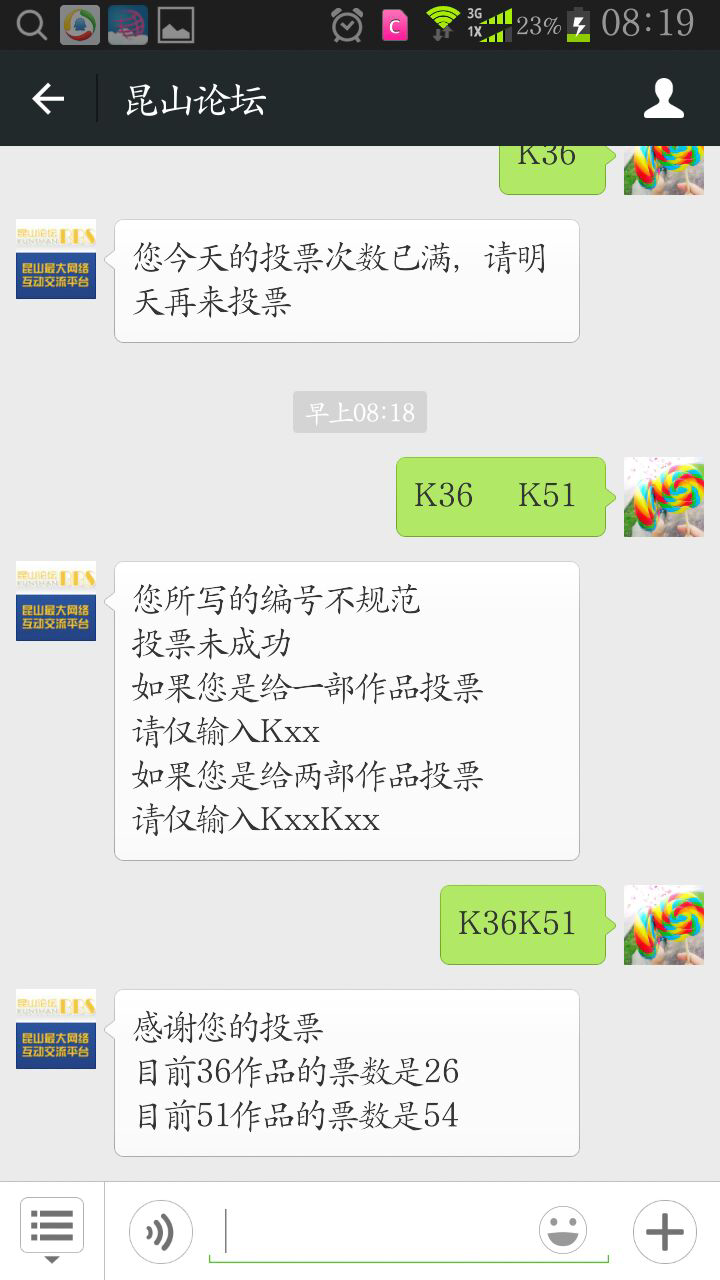Switch to the service menu keyboard toggle
Viewport: 720px width, 1280px height.
coord(52,1230)
